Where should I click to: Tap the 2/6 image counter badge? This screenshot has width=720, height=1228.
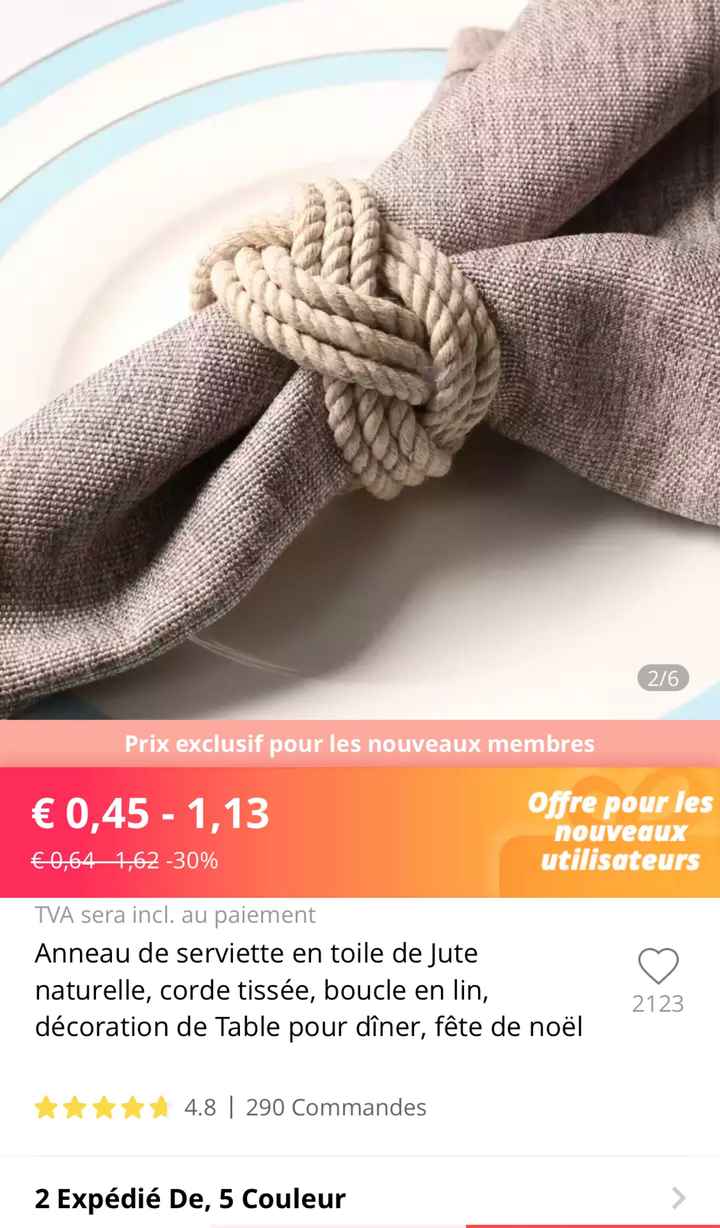coord(662,678)
